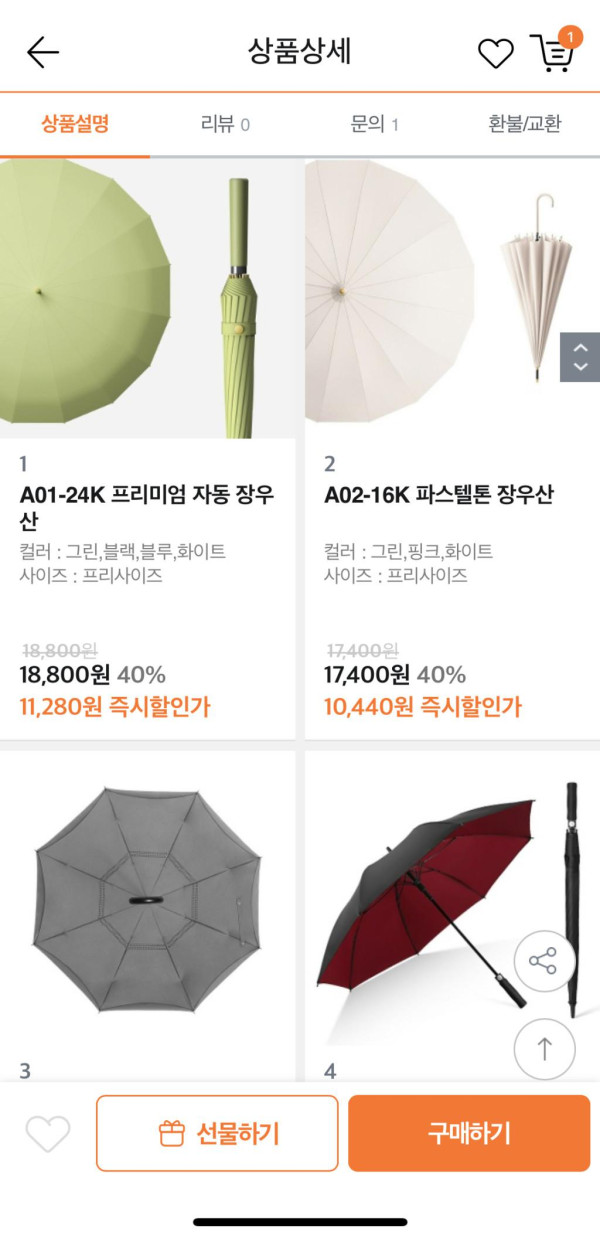
Task: Switch to the 리뷰 tab
Action: [225, 124]
